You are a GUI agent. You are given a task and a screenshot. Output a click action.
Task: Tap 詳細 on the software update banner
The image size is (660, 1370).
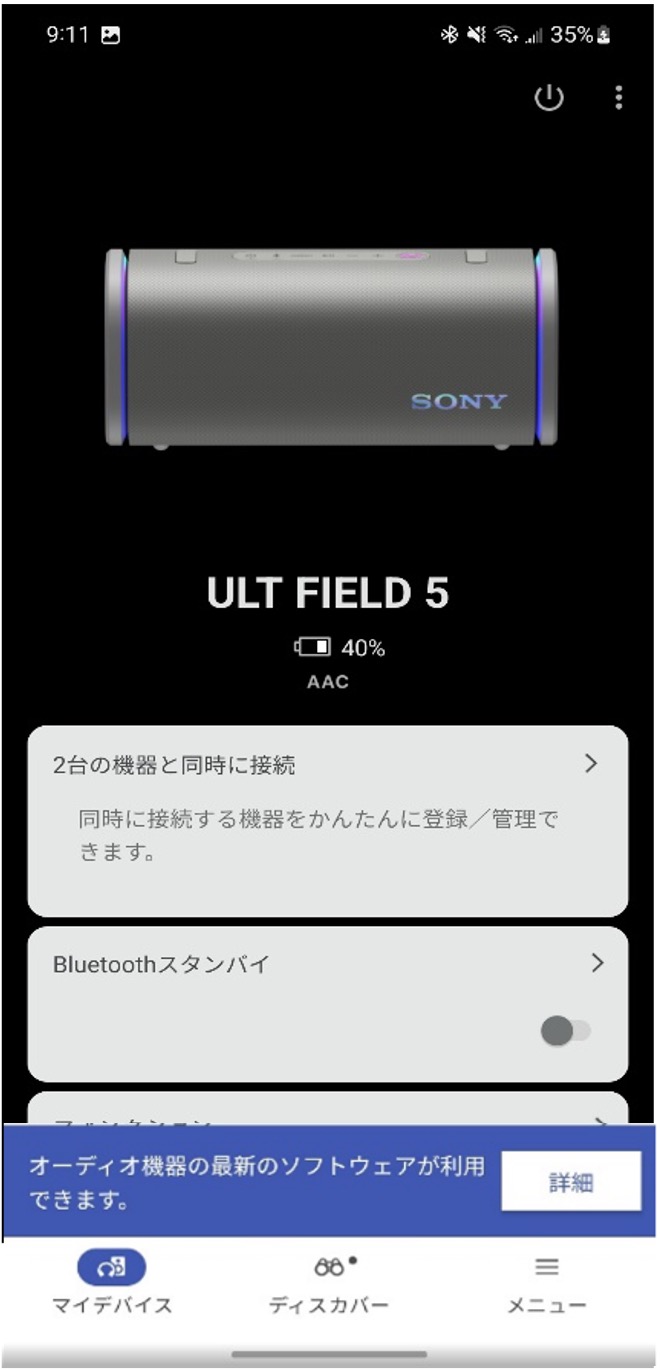pos(571,1182)
